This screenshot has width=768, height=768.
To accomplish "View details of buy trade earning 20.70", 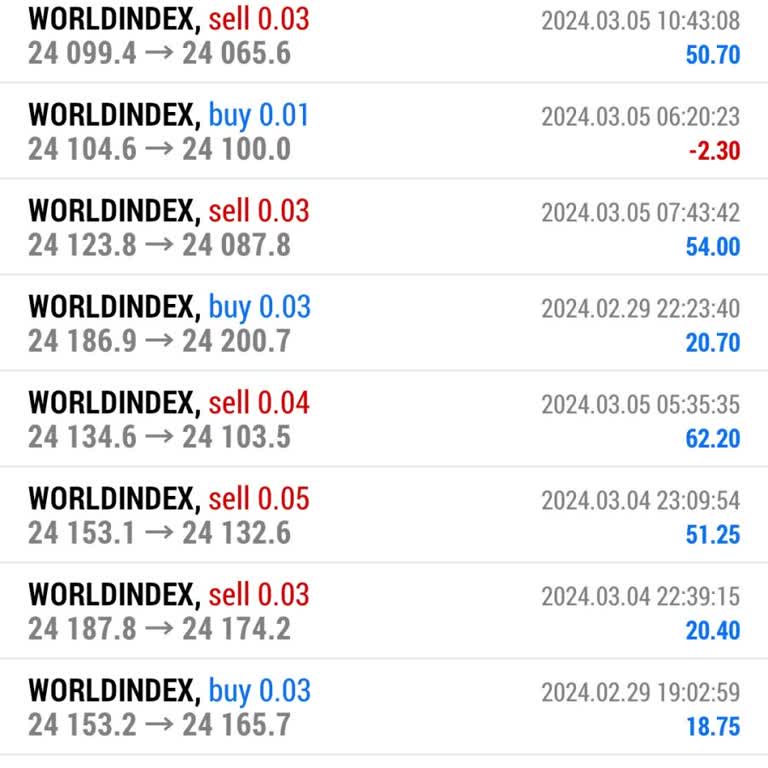I will click(384, 324).
